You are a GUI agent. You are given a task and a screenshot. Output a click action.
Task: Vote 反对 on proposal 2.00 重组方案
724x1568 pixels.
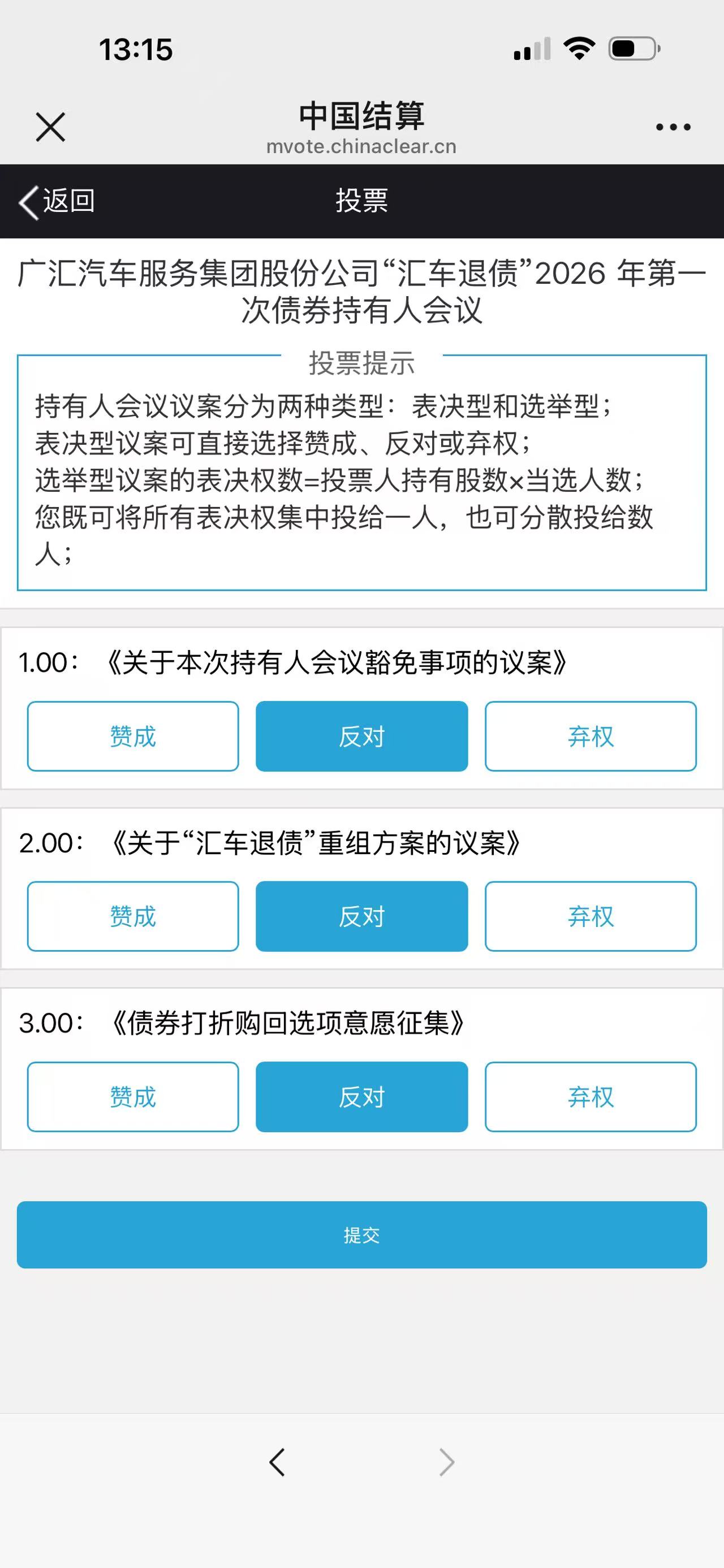361,916
